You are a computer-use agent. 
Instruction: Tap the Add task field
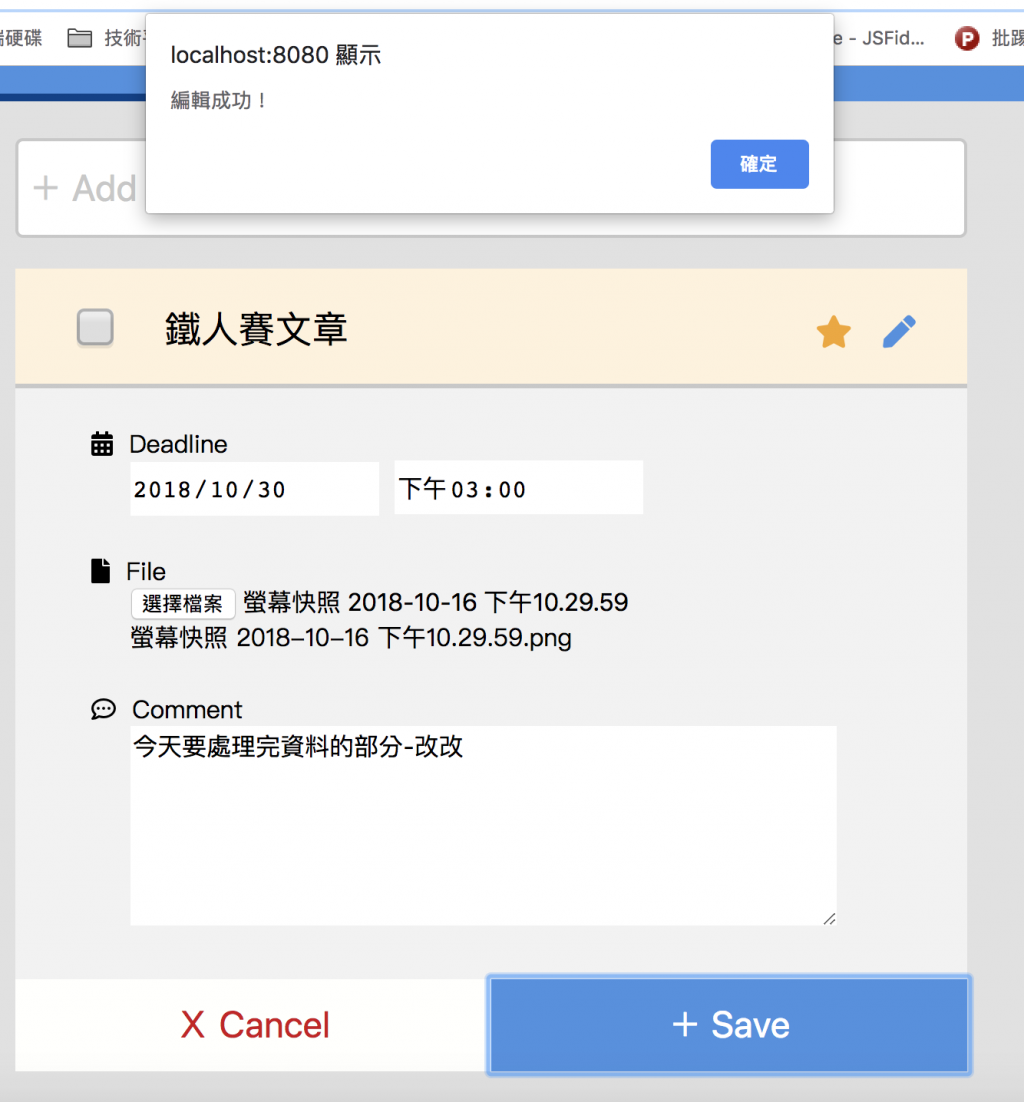(x=85, y=189)
